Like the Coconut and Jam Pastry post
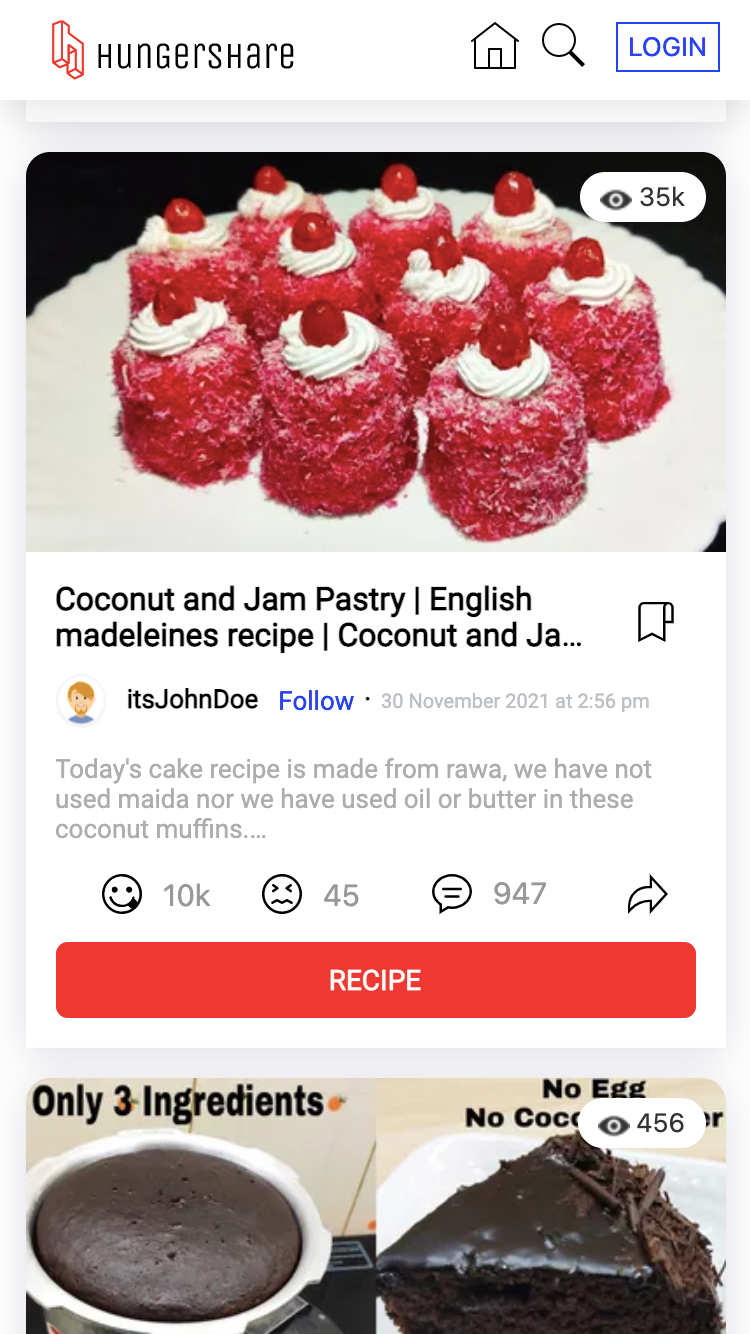 (122, 894)
